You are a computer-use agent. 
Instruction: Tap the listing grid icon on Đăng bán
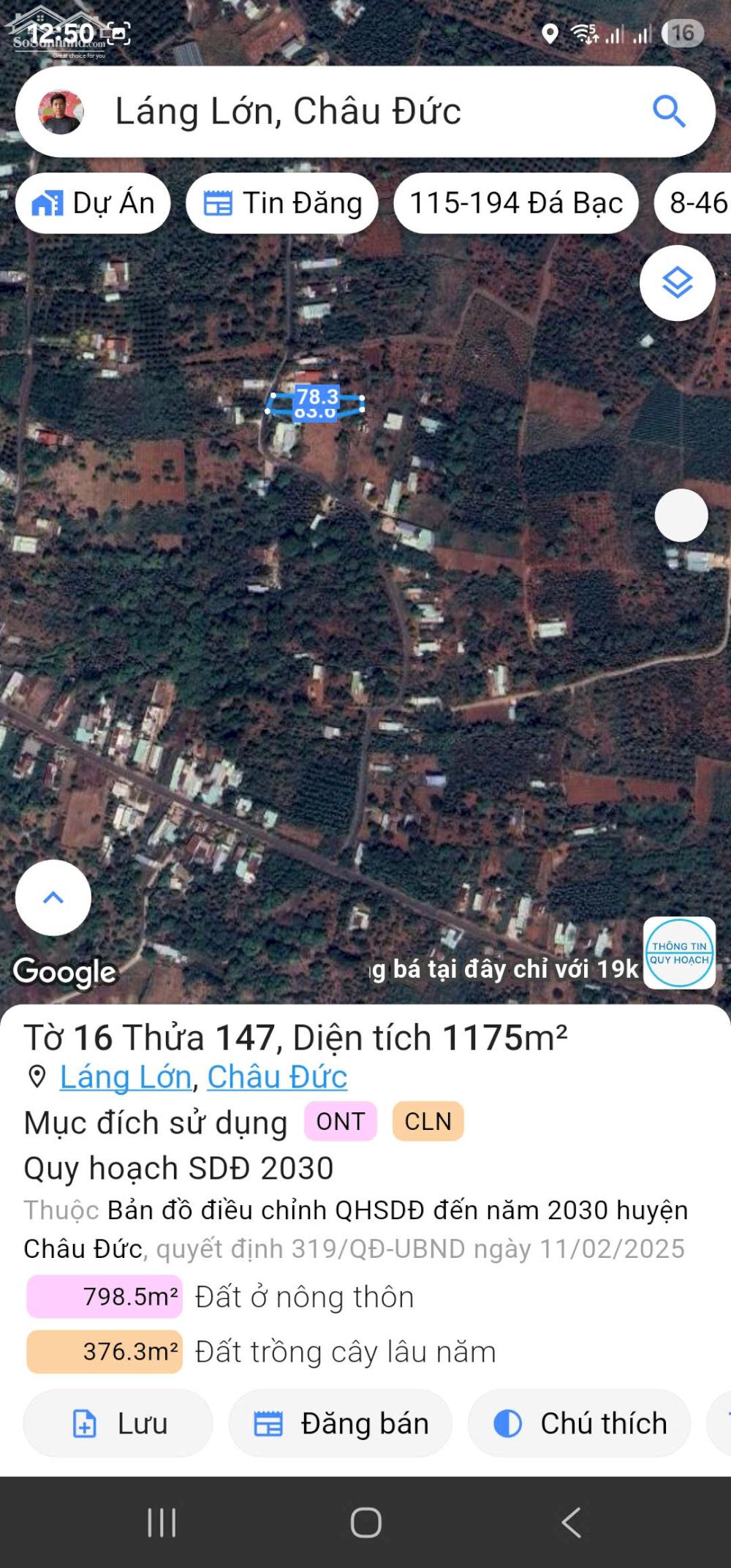tap(270, 1422)
